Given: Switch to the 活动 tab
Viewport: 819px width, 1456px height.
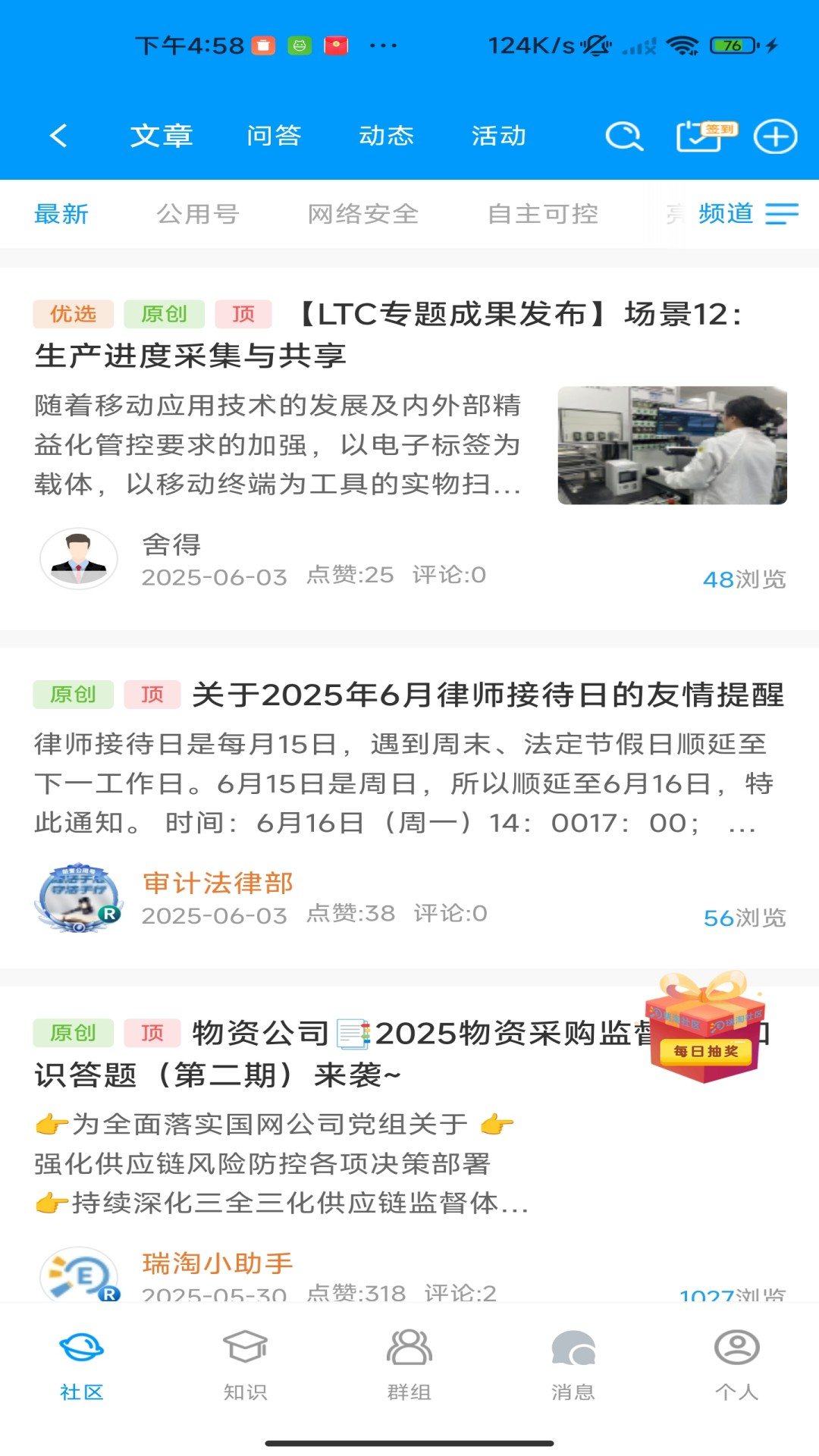Looking at the screenshot, I should (x=498, y=136).
